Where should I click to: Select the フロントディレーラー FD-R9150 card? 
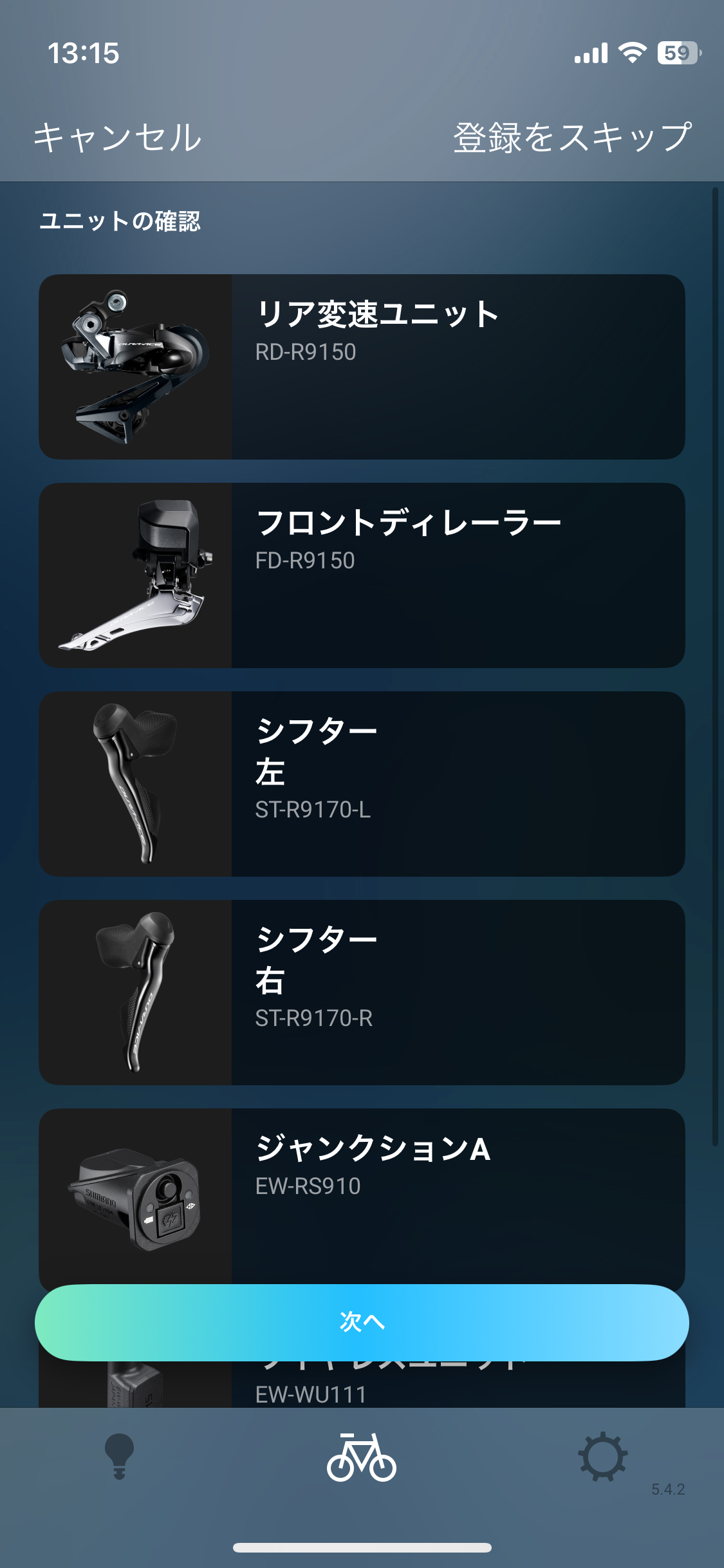[362, 575]
